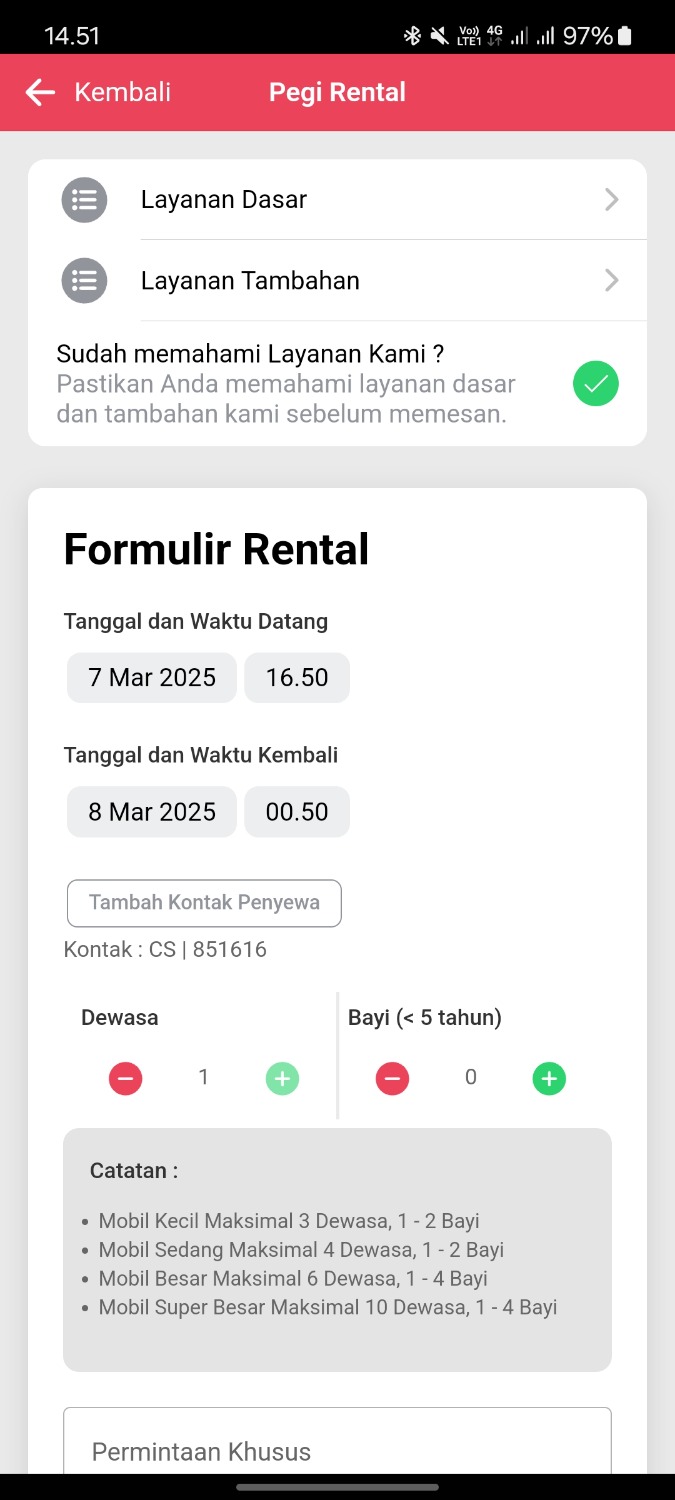Viewport: 675px width, 1500px height.
Task: Open the Layanan Dasar row
Action: click(x=337, y=200)
